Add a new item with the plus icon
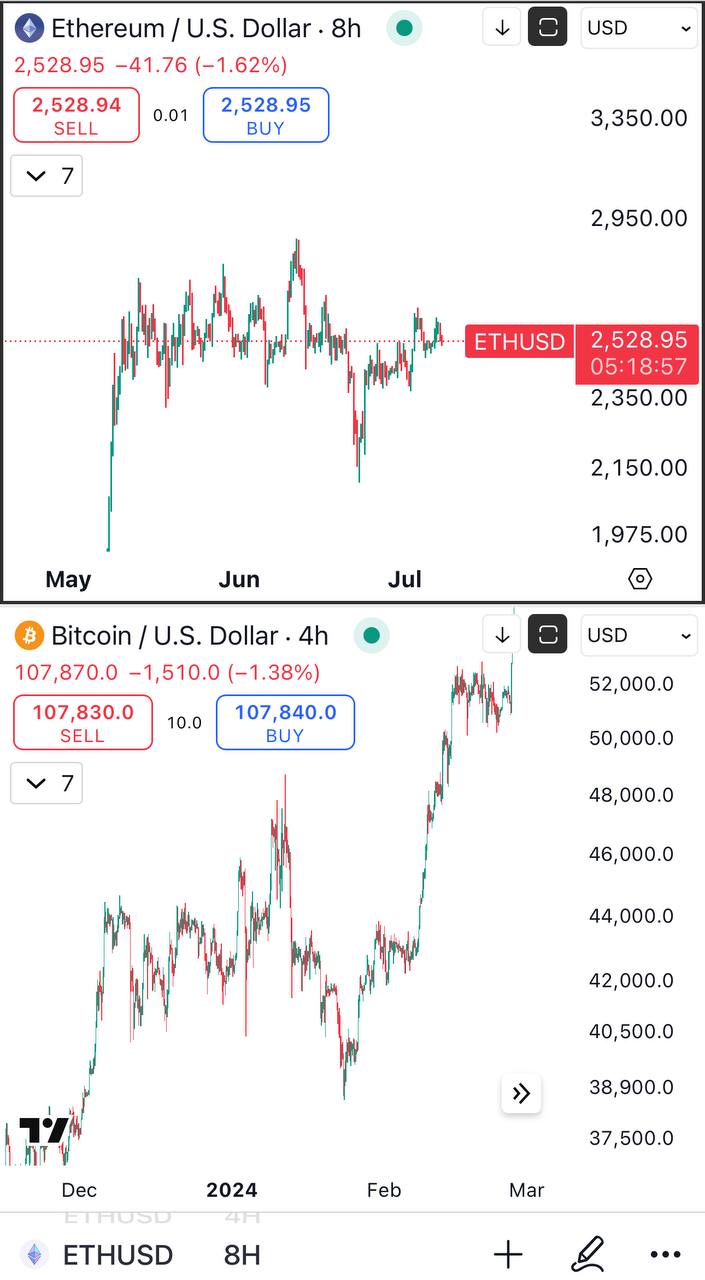This screenshot has height=1280, width=705. click(x=508, y=1254)
